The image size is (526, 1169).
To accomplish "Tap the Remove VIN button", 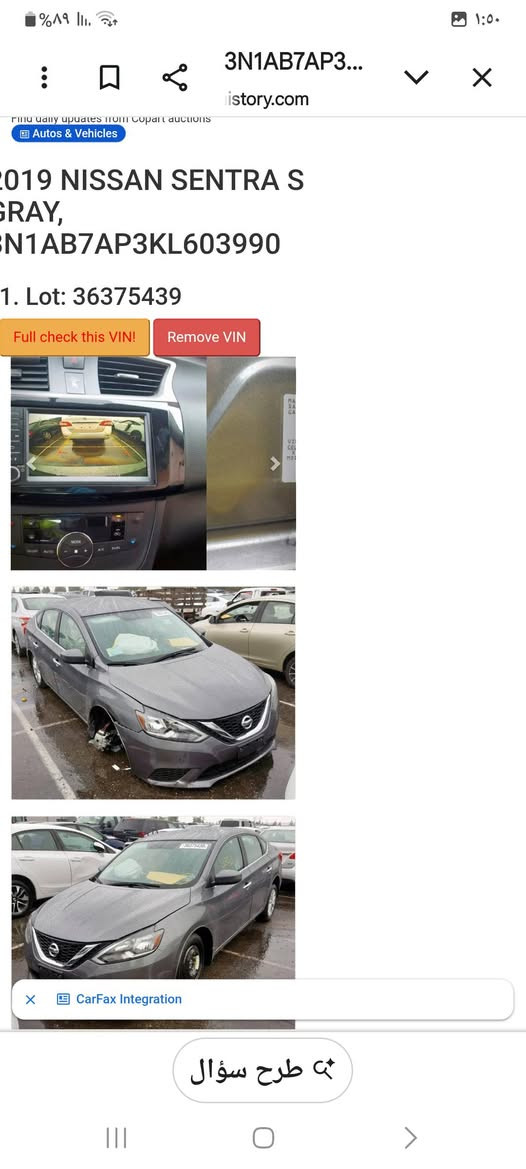I will tap(206, 337).
